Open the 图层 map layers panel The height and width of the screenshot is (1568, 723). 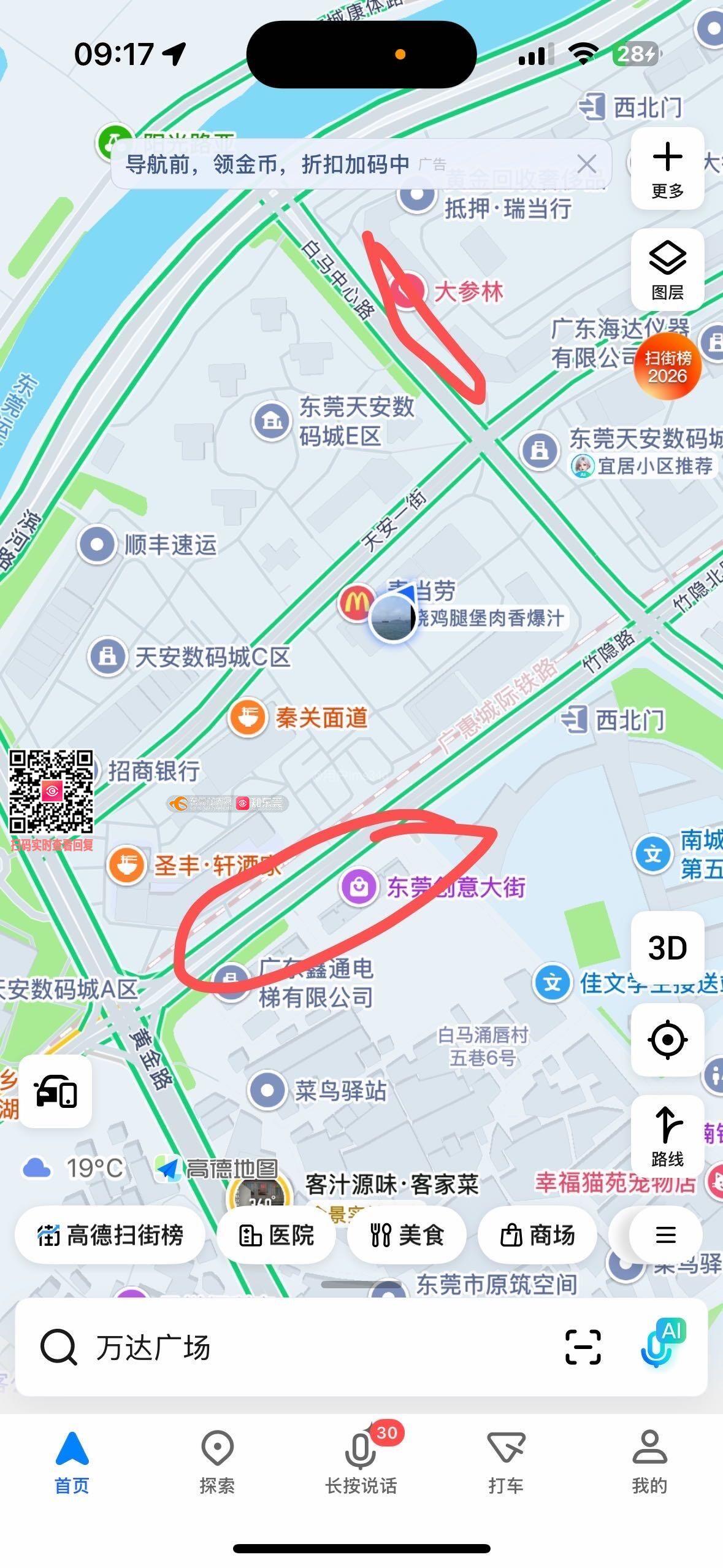667,269
